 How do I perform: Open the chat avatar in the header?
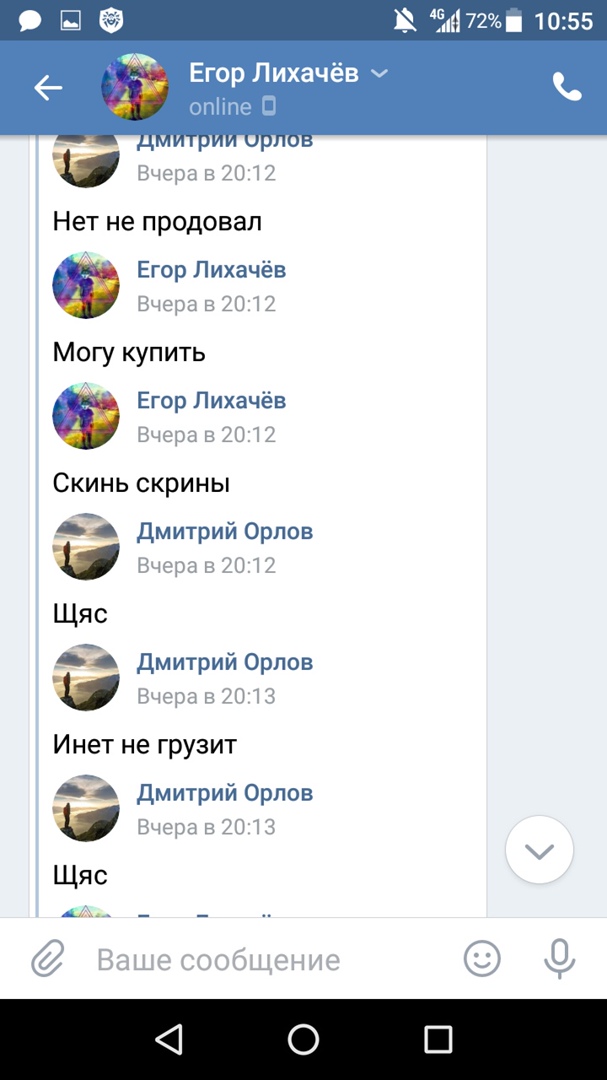(134, 88)
